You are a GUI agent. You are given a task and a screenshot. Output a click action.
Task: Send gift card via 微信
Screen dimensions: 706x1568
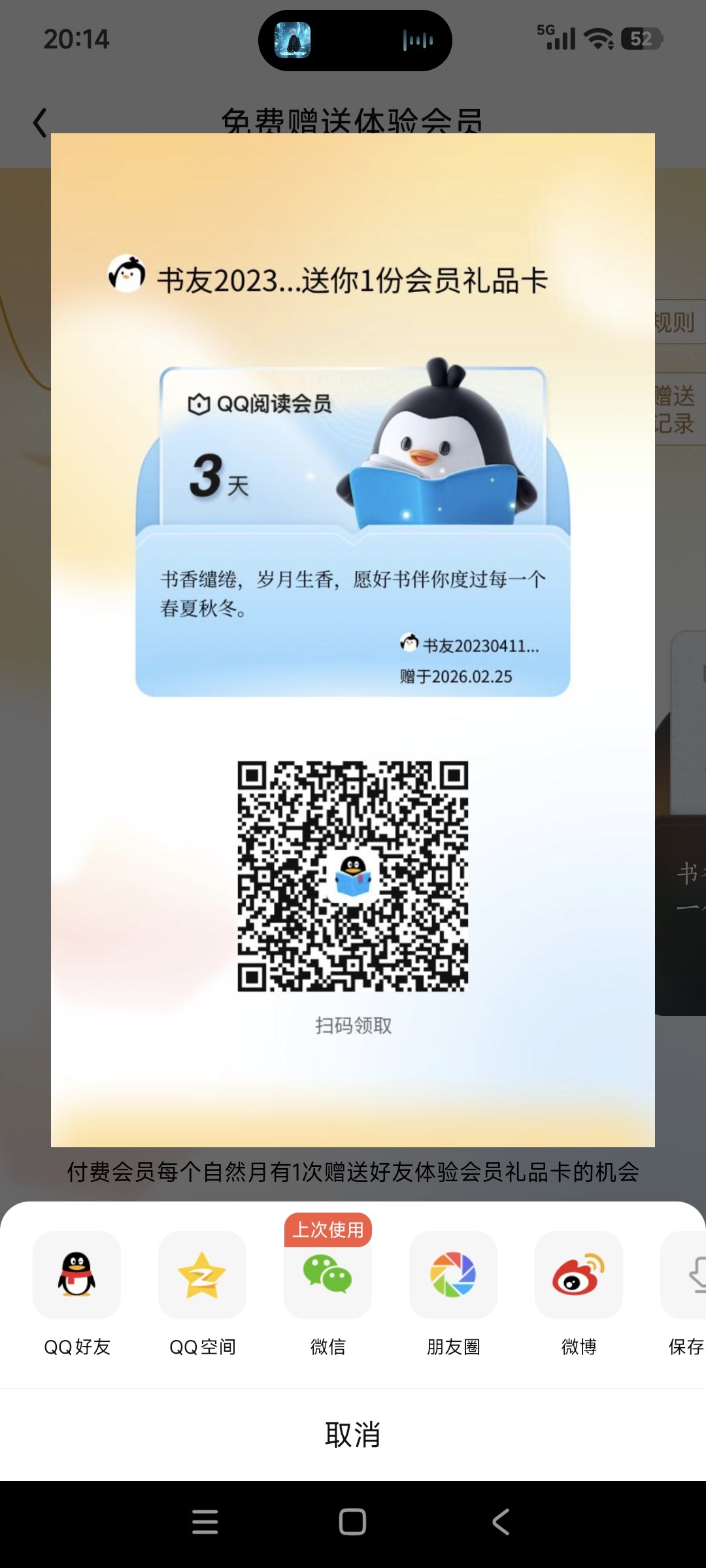pyautogui.click(x=328, y=1275)
